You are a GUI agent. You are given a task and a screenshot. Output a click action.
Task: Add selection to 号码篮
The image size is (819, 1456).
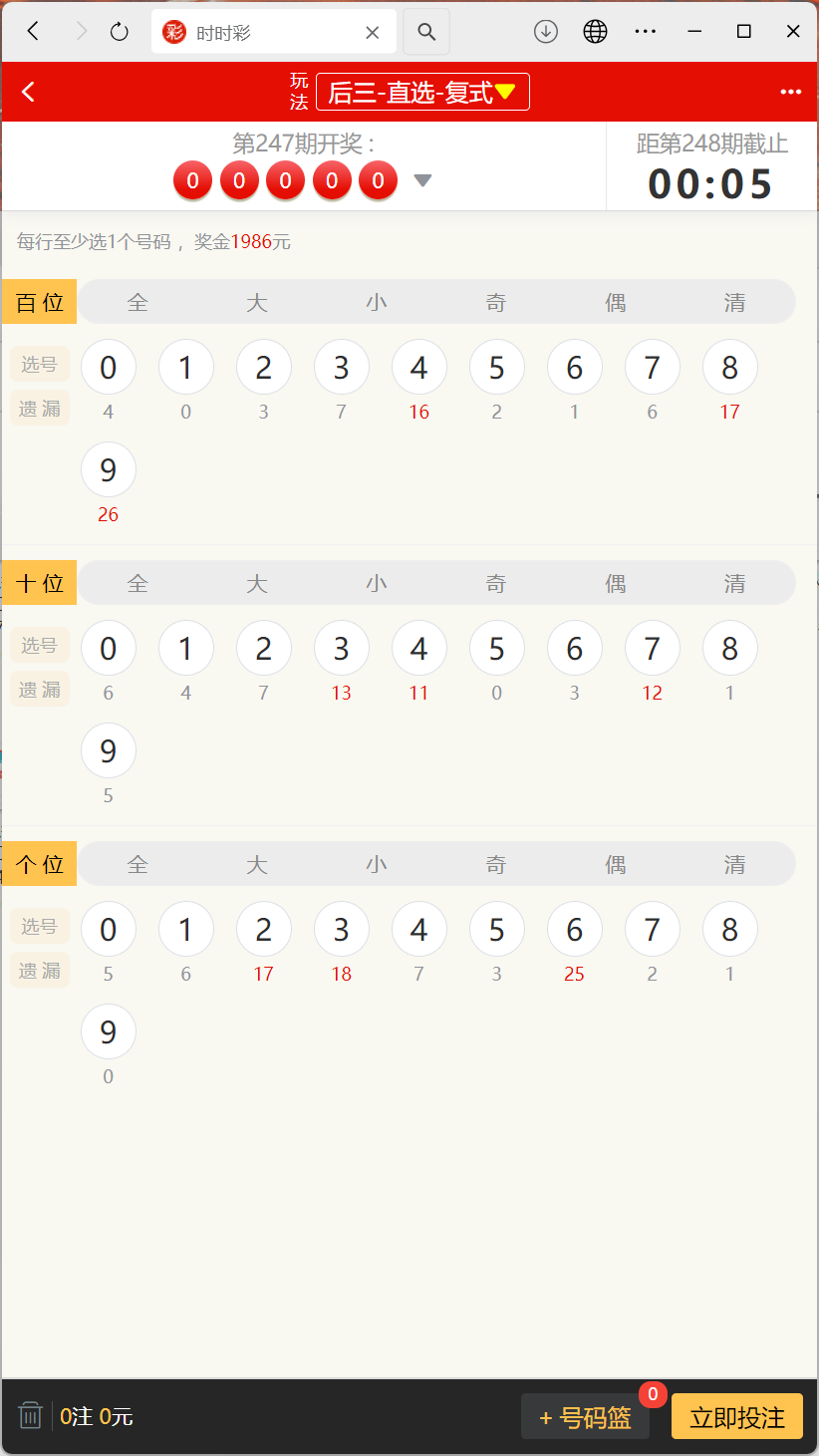coord(585,1417)
